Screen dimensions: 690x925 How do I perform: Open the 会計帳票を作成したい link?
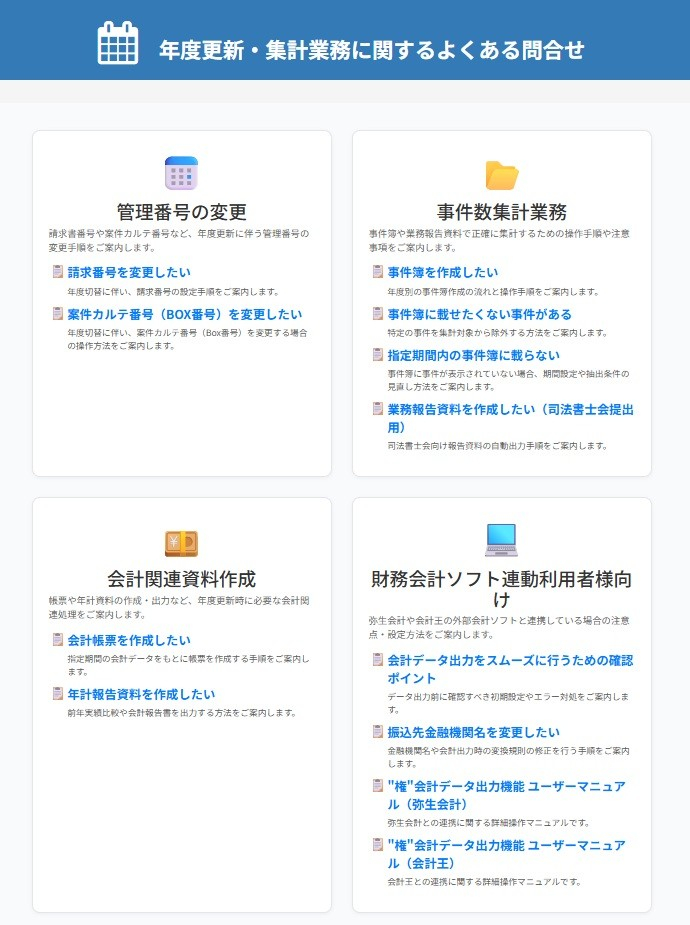[128, 640]
